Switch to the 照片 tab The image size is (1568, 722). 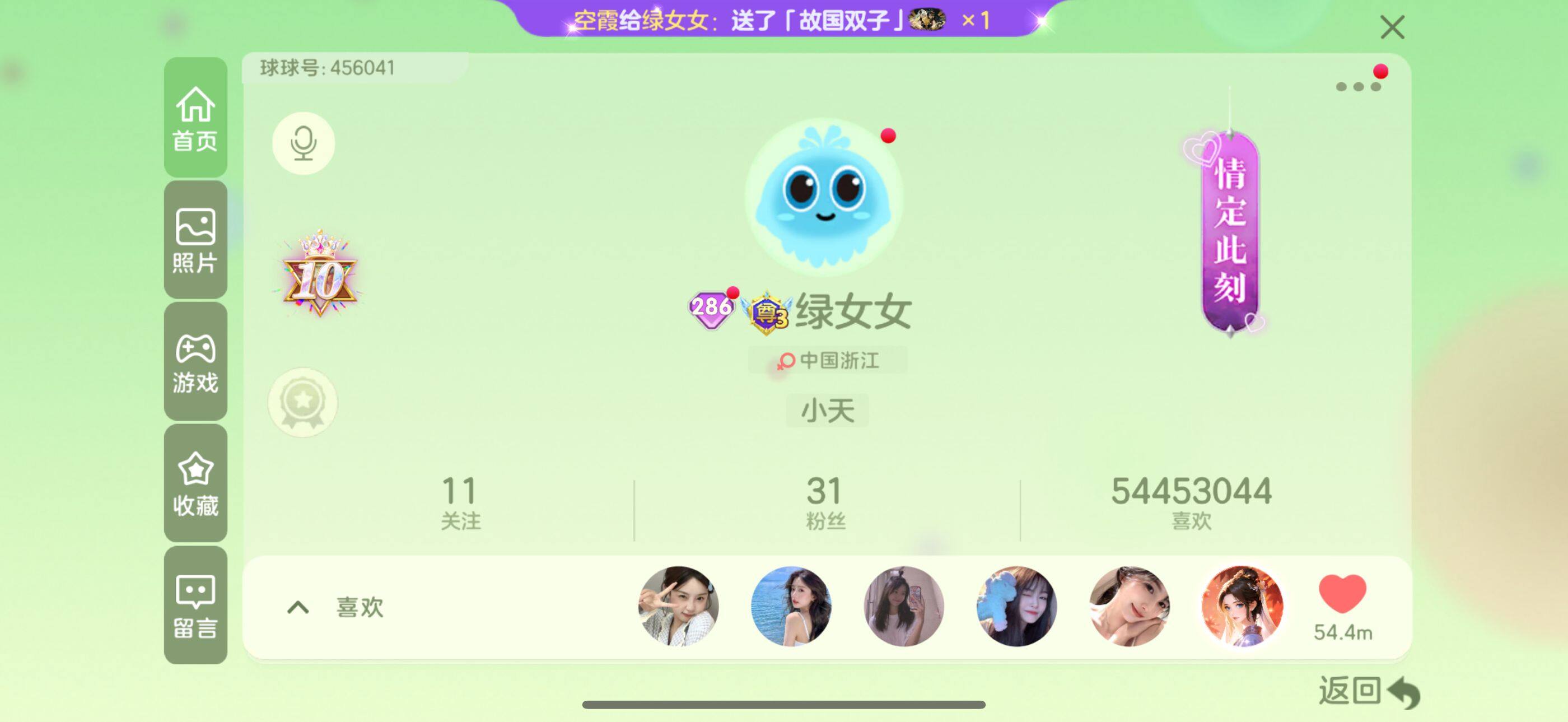pos(195,240)
